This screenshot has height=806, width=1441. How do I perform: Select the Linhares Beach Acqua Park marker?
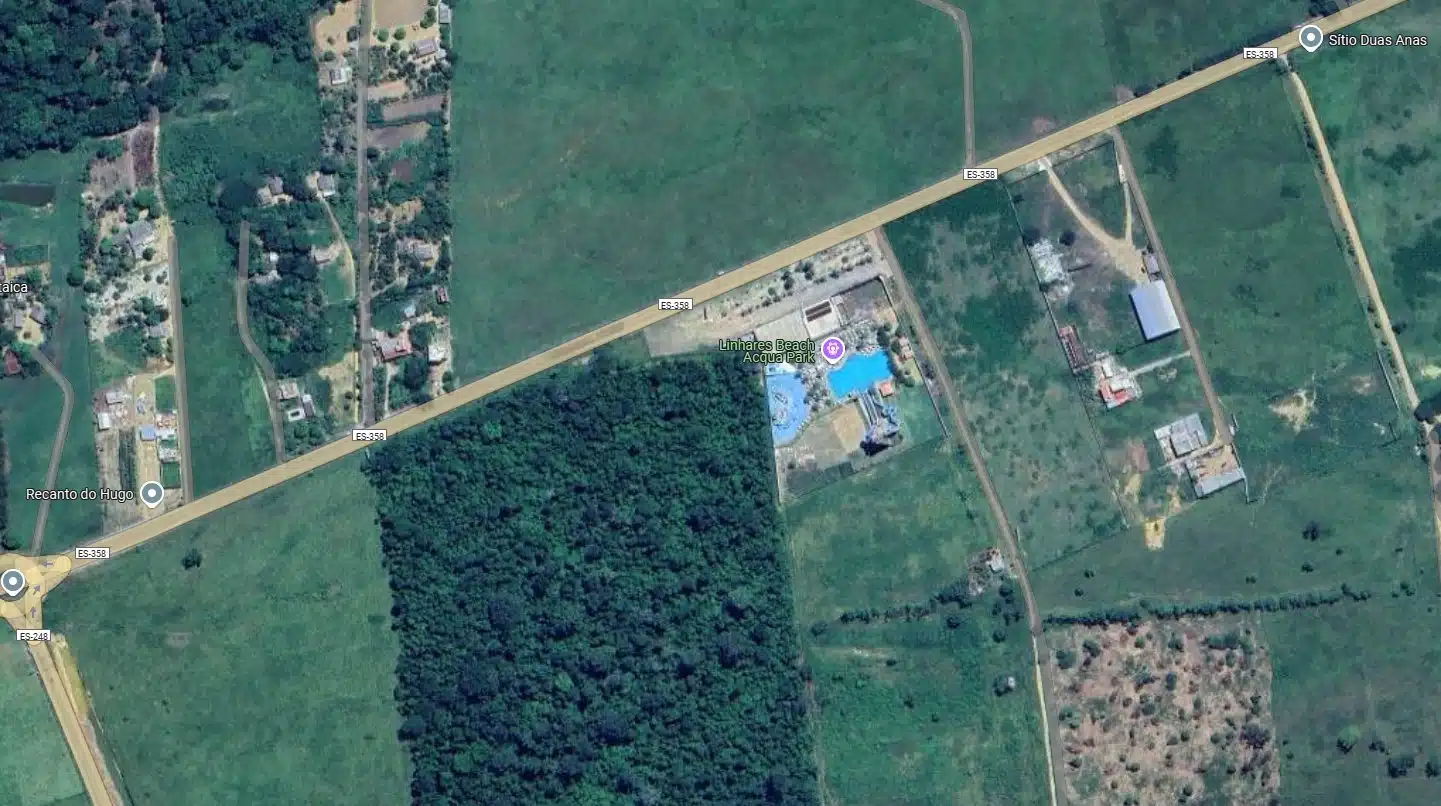click(x=834, y=349)
